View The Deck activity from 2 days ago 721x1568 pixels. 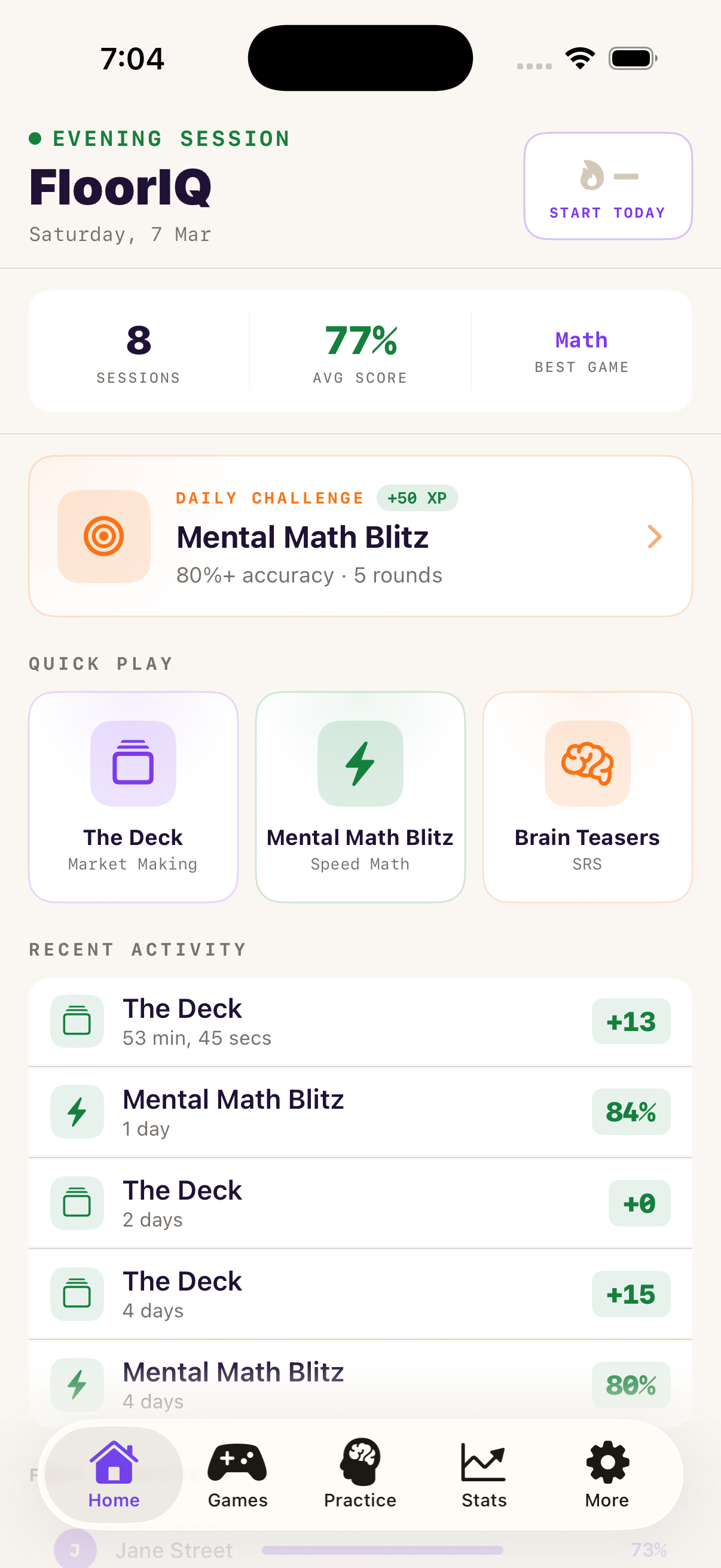360,1203
